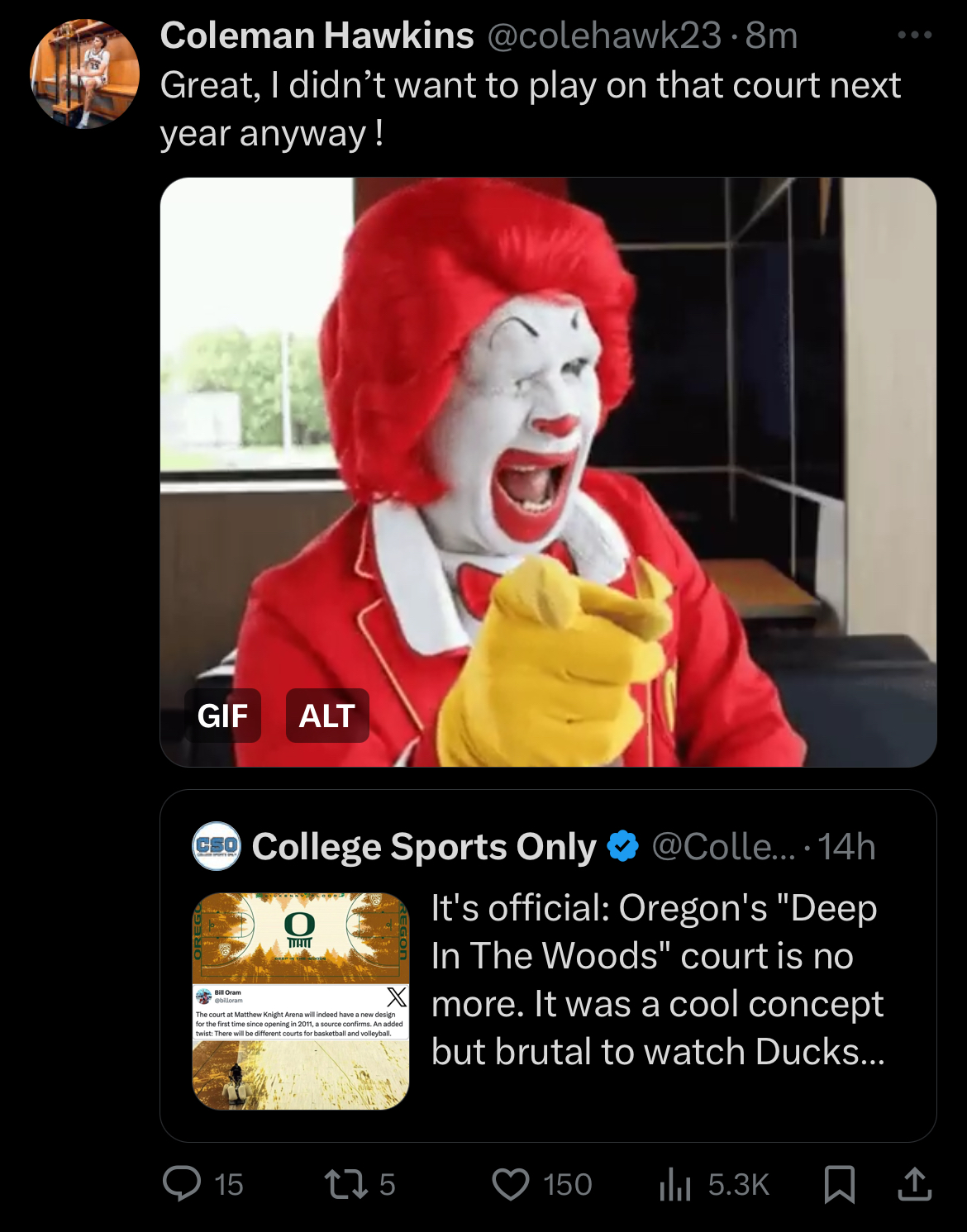967x1232 pixels.
Task: Retweet Coleman Hawkins' post
Action: pos(346,1183)
